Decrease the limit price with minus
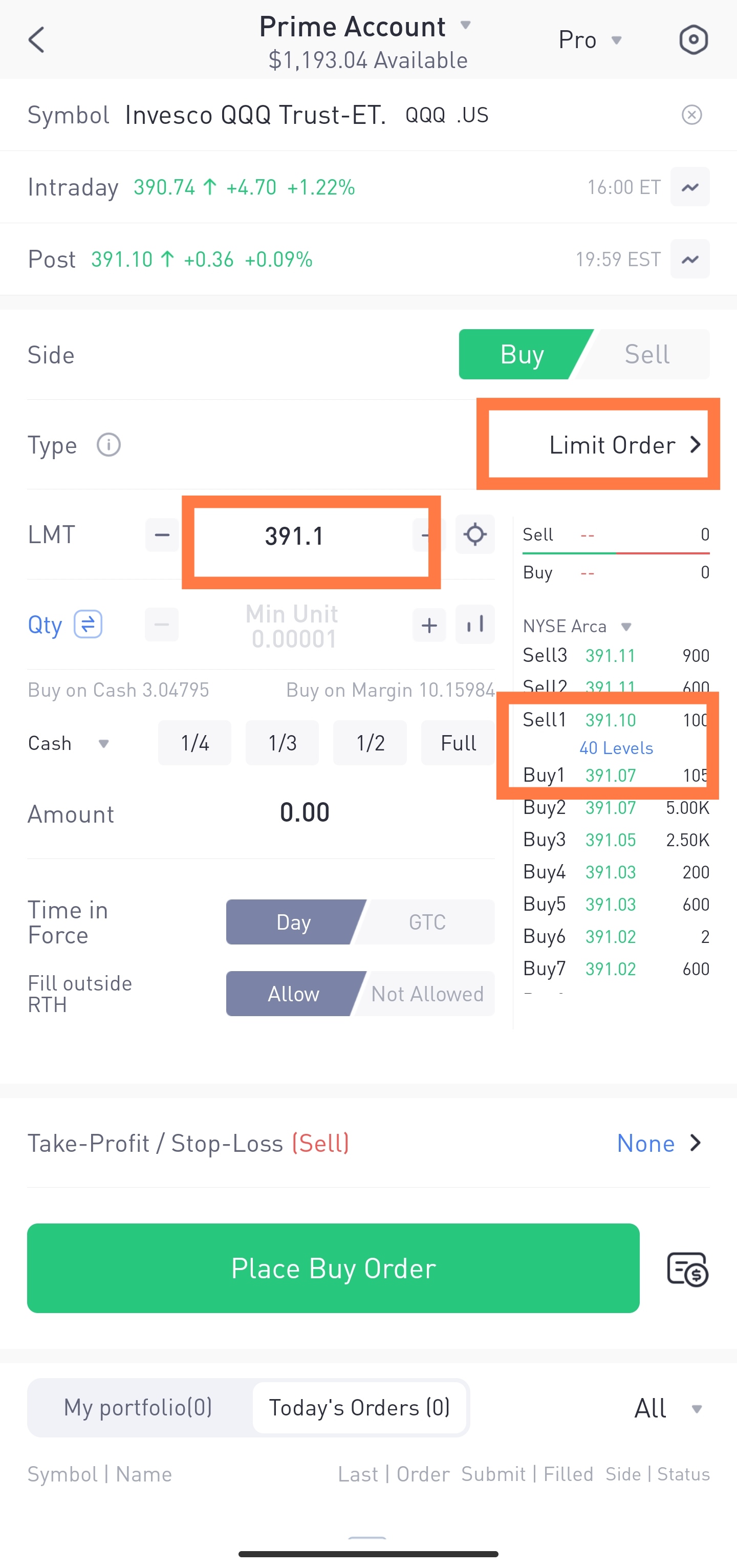Screen dimensions: 737x1568 pos(162,535)
